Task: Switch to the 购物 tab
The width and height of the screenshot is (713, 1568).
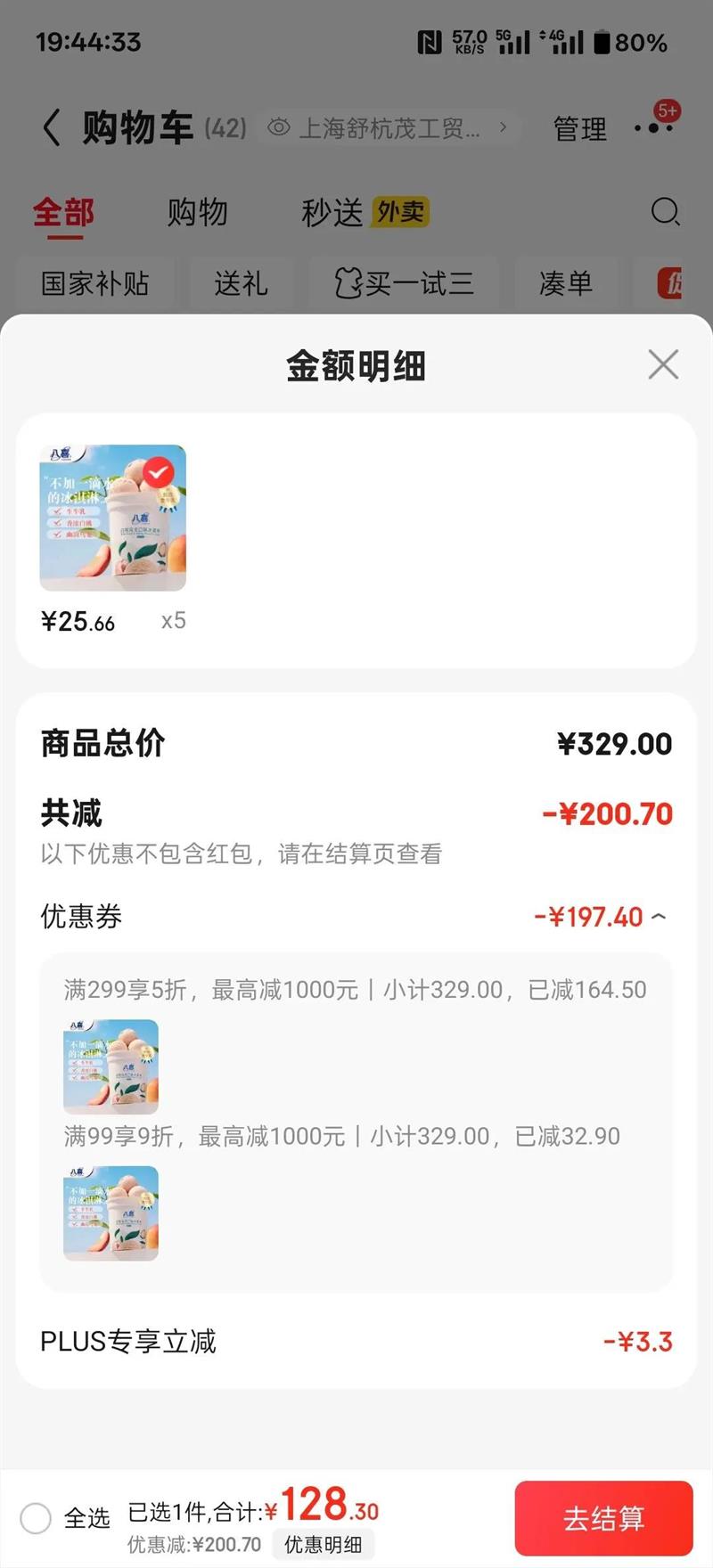Action: pos(197,213)
